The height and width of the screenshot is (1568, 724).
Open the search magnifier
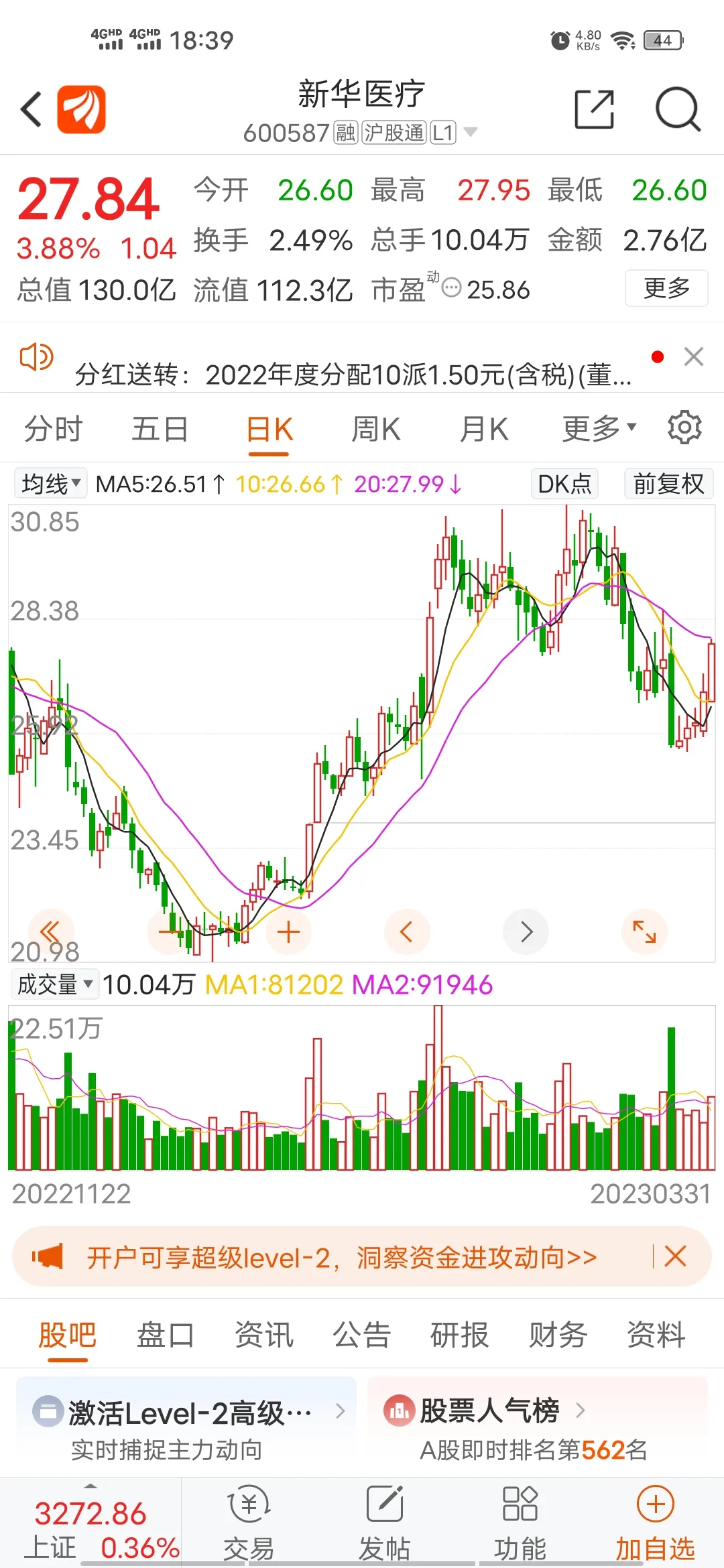click(x=678, y=109)
